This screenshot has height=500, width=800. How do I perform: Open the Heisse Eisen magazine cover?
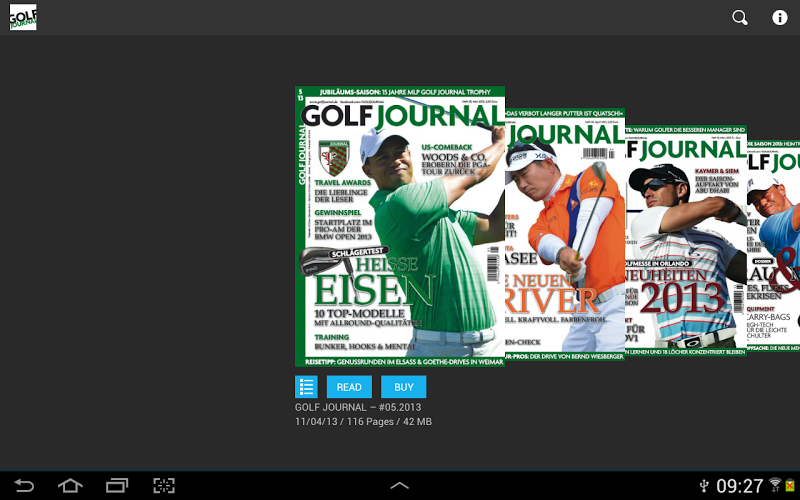(400, 225)
